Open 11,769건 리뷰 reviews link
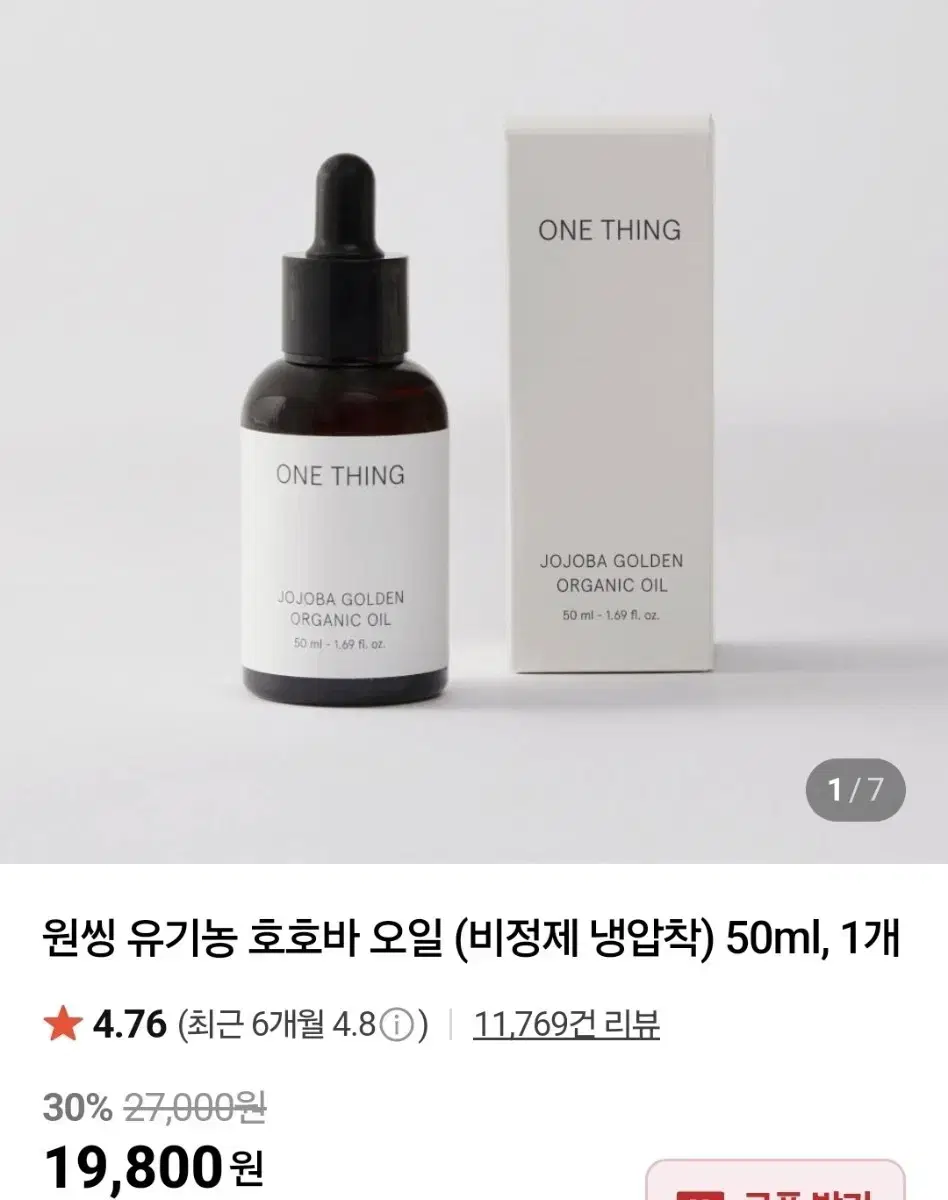This screenshot has width=948, height=1200. tap(569, 1022)
